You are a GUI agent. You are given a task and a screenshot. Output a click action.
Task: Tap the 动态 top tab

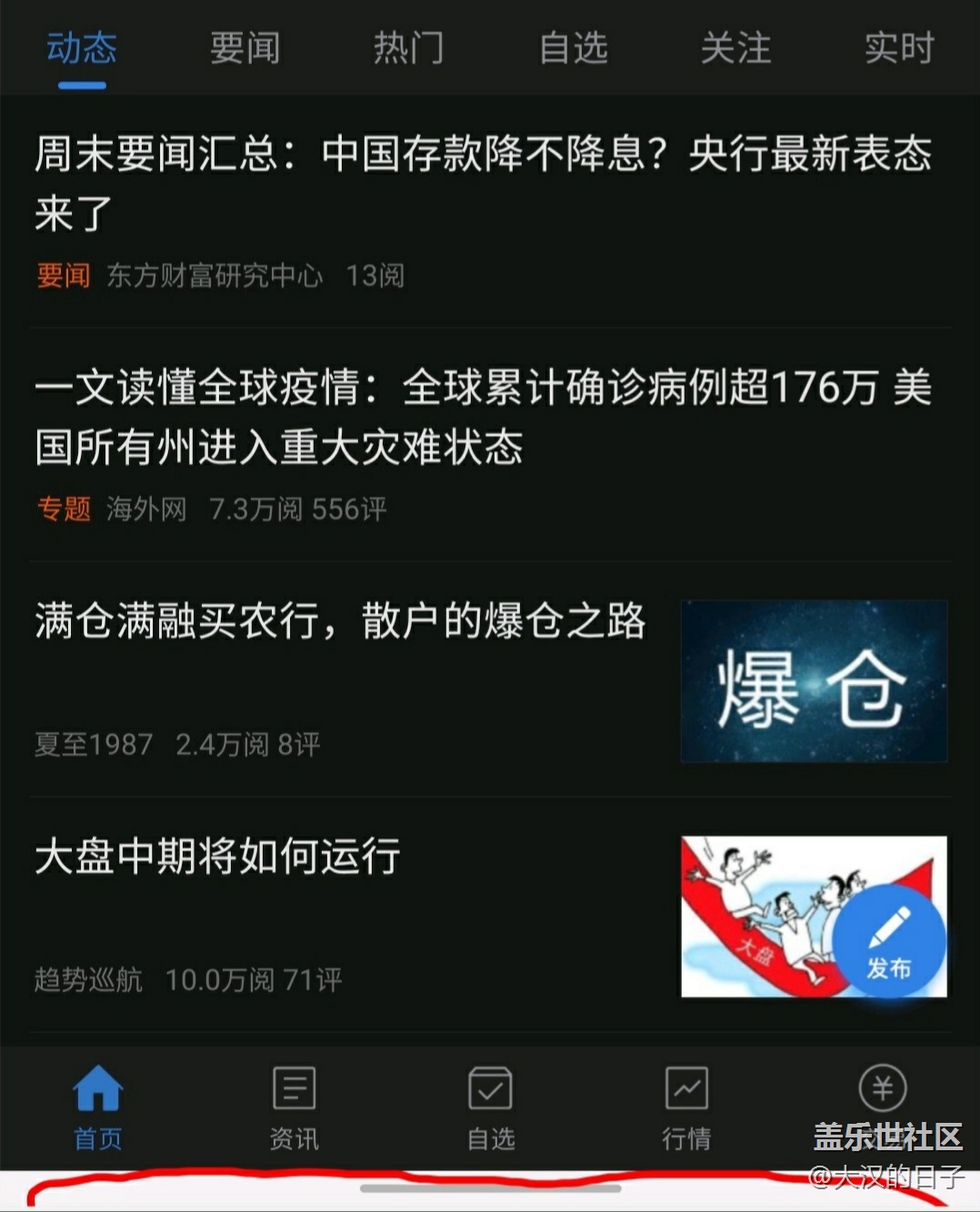(x=82, y=48)
